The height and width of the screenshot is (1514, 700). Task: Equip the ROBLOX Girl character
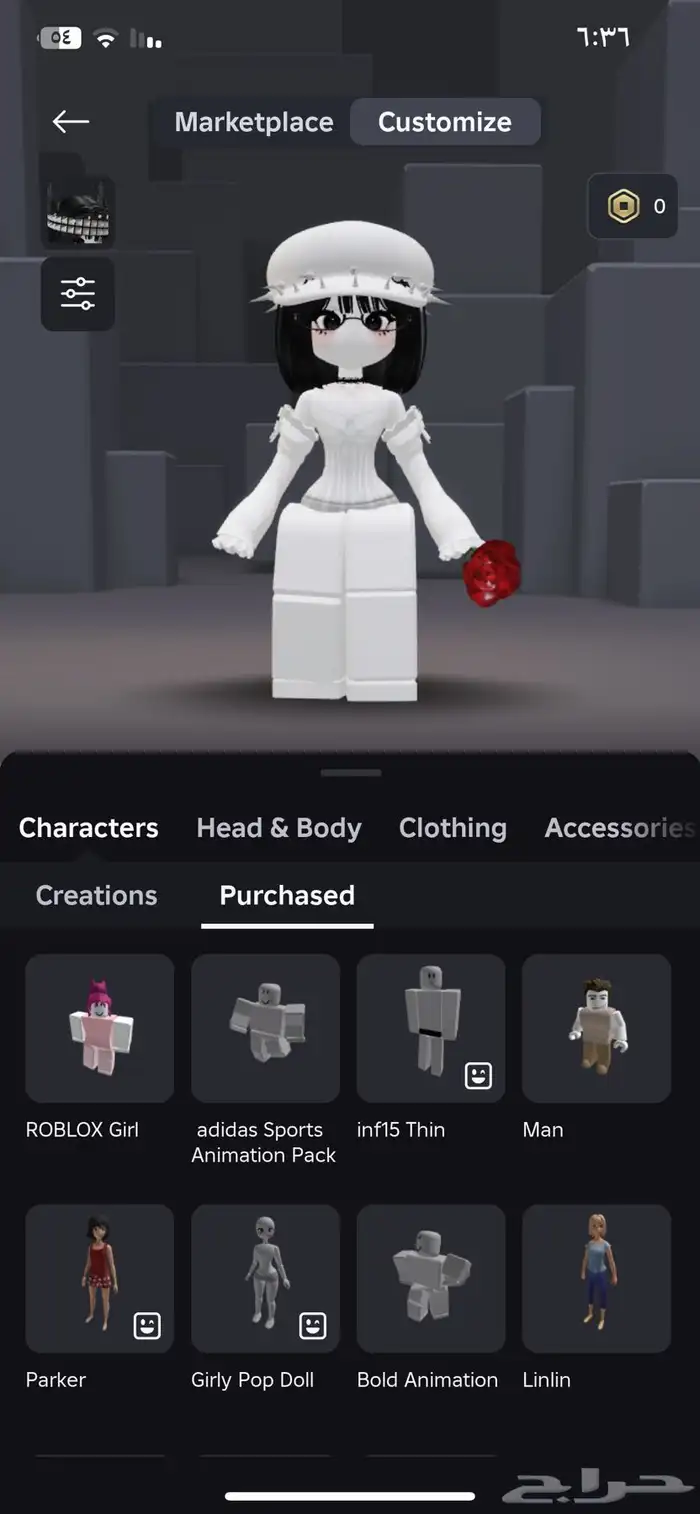(x=100, y=1028)
